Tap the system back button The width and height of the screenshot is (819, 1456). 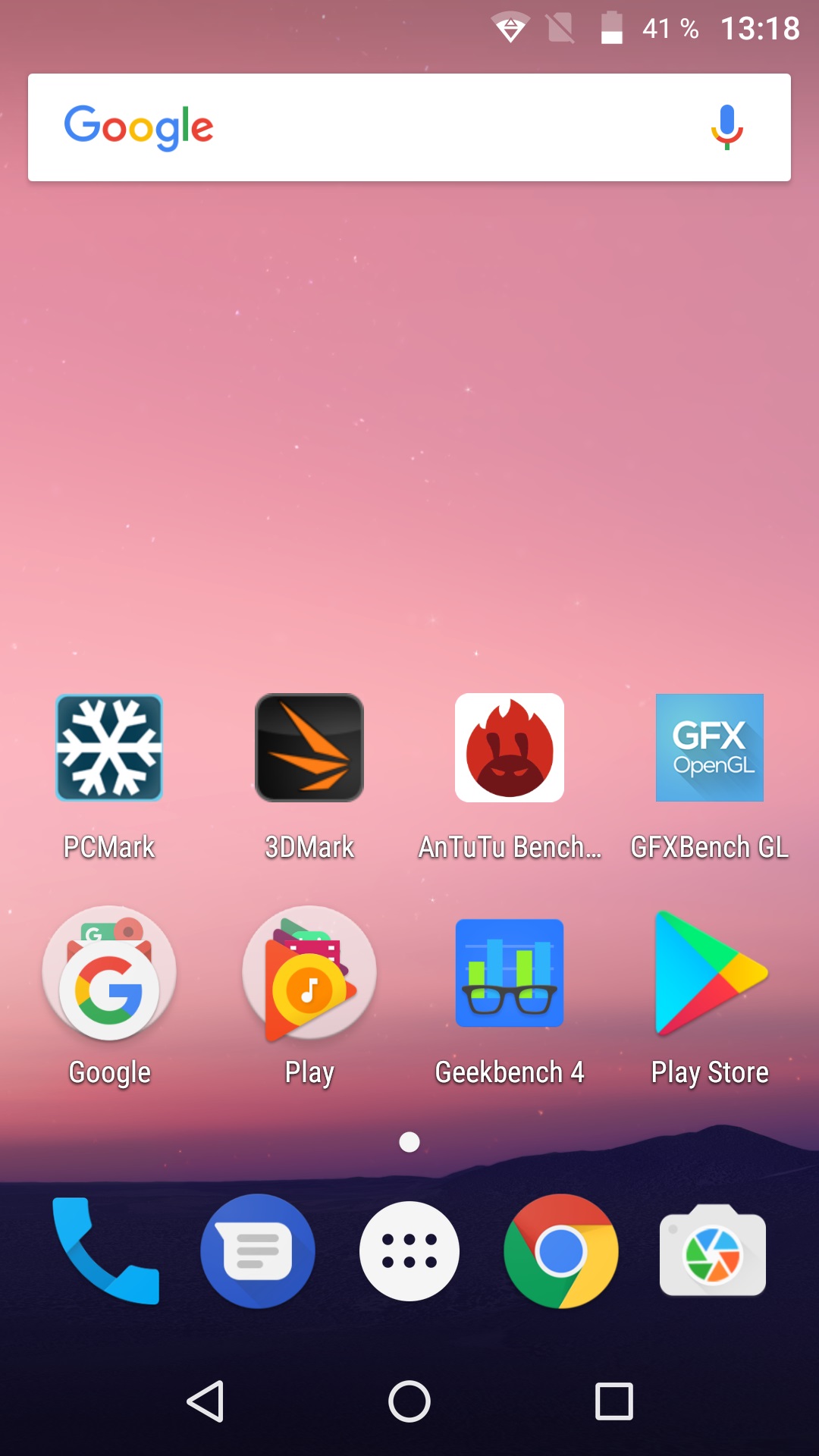click(x=205, y=1401)
